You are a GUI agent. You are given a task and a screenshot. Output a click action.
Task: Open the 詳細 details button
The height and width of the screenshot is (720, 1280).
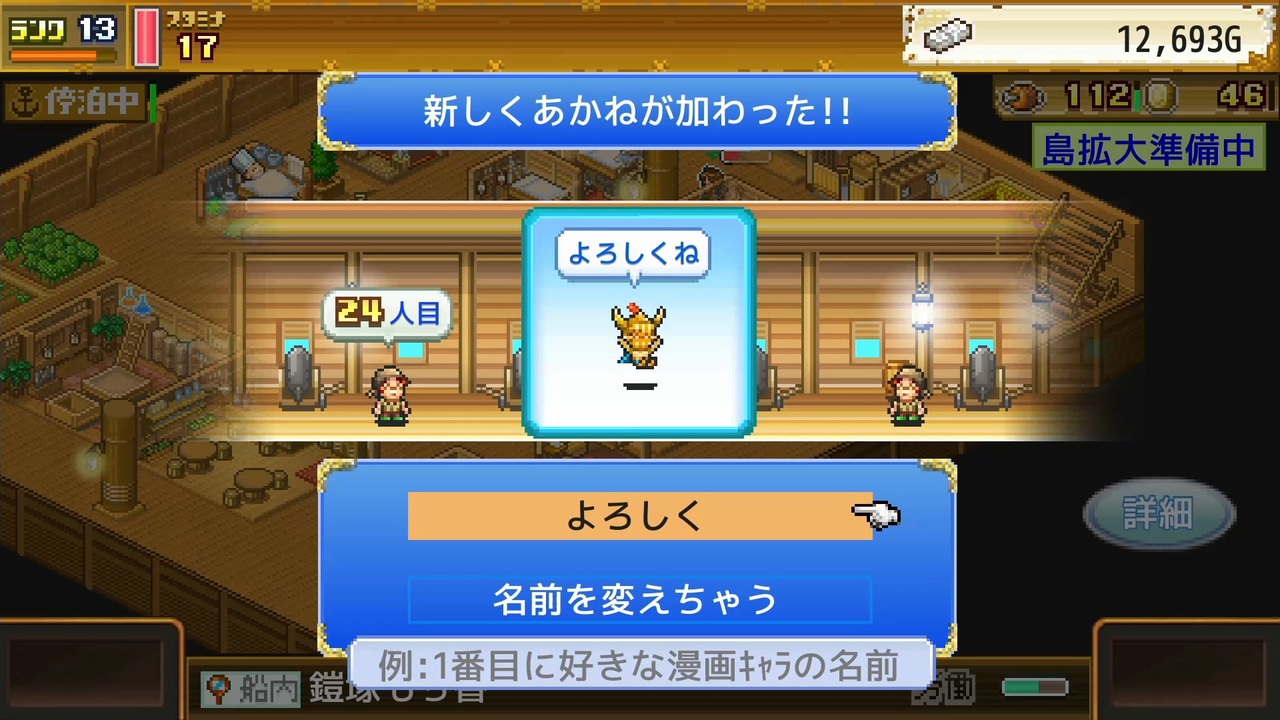(x=1158, y=515)
